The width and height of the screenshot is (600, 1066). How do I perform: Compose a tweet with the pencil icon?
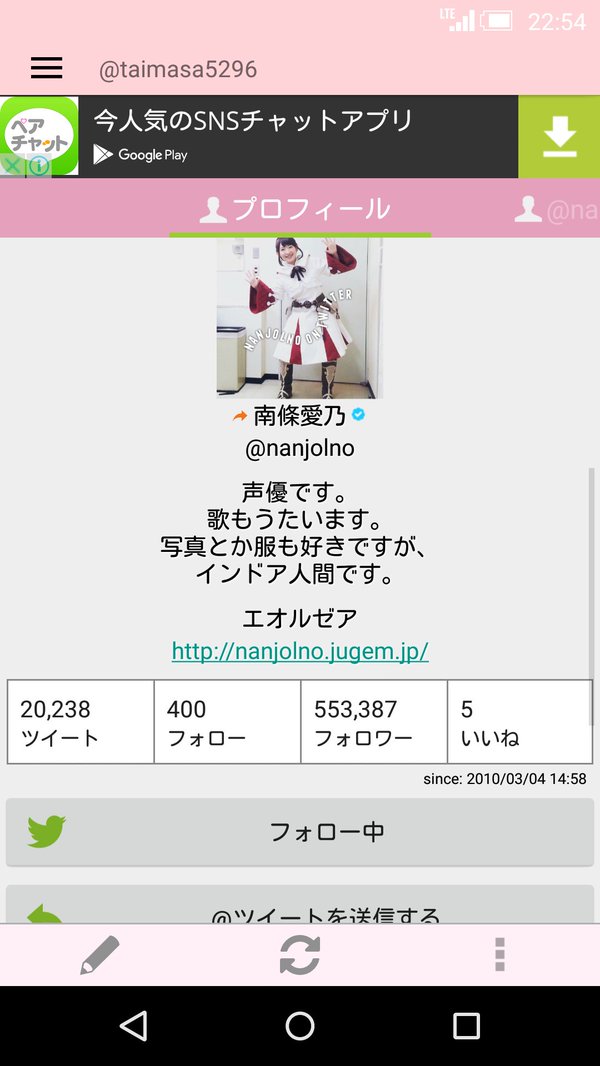coord(100,955)
